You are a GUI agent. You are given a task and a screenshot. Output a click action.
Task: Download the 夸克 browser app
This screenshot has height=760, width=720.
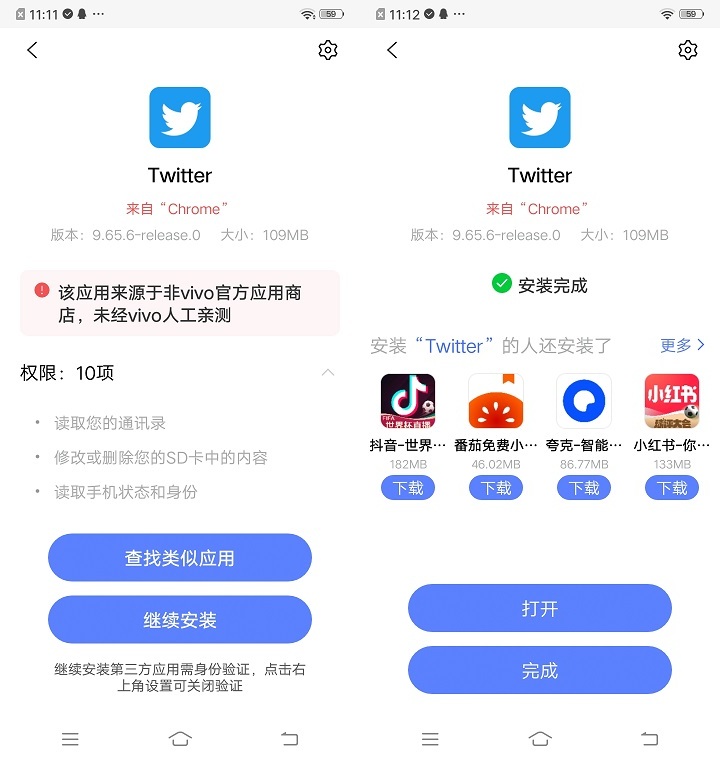pos(584,488)
